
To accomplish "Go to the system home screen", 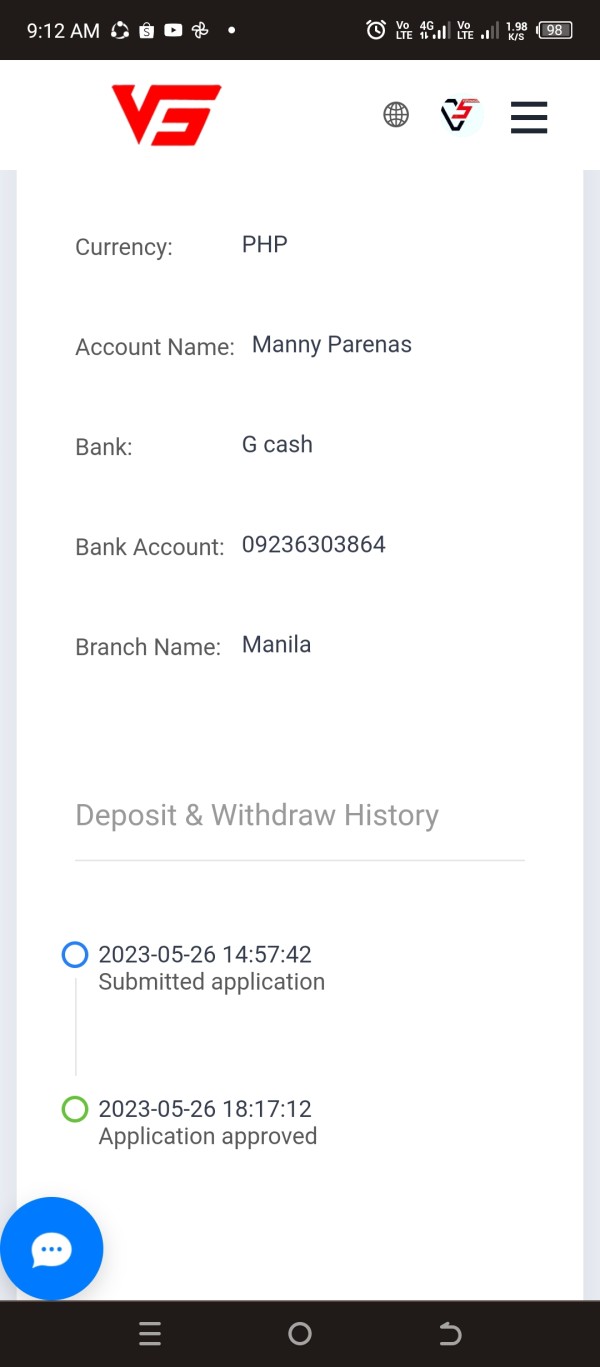I will click(299, 1333).
